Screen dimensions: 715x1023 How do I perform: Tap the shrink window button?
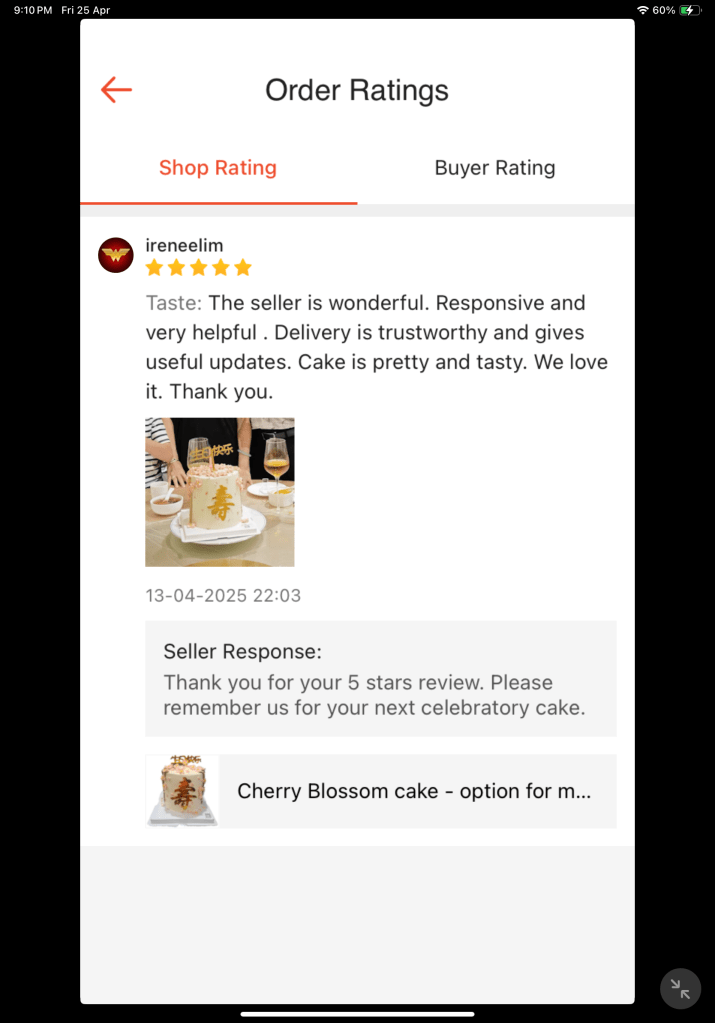tap(680, 989)
